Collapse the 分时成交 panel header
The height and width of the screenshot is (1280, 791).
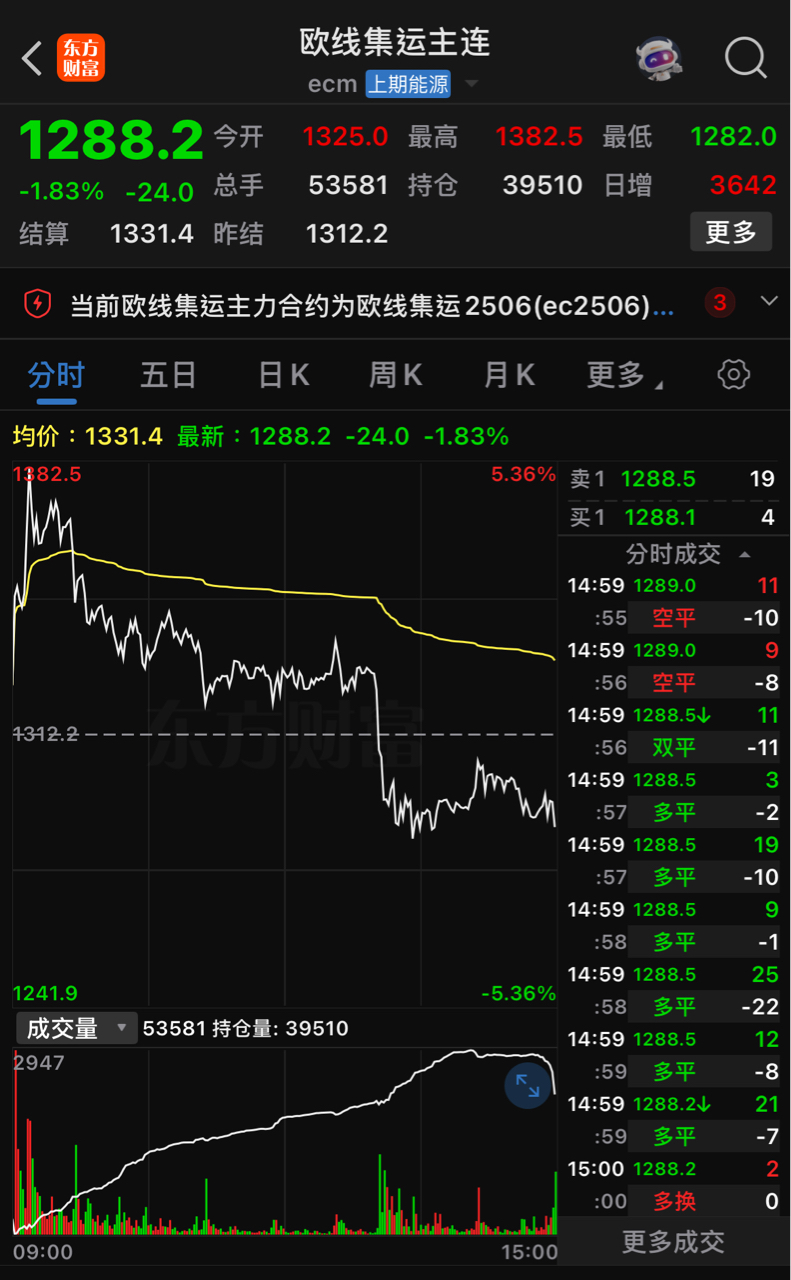(x=686, y=553)
